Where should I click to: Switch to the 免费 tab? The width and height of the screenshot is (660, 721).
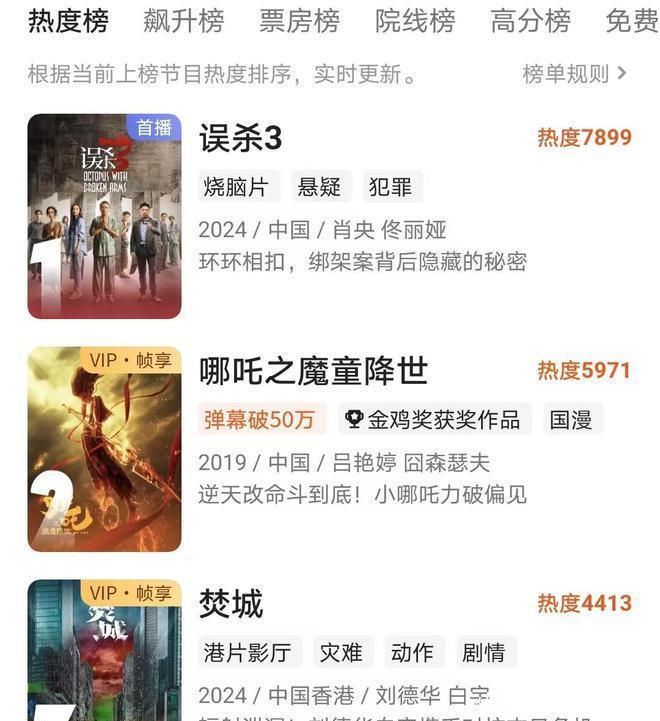coord(631,21)
